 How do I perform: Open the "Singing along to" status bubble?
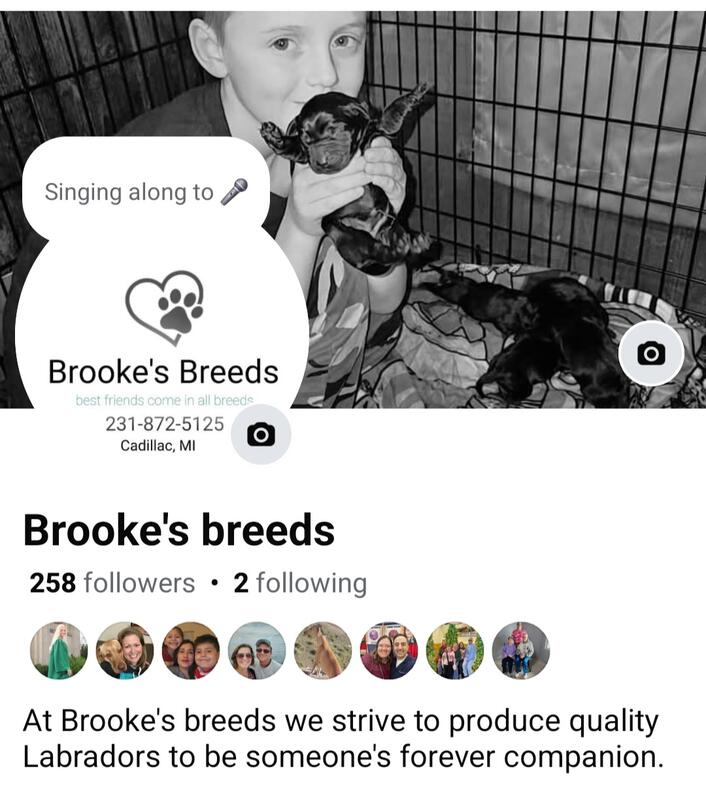(145, 191)
